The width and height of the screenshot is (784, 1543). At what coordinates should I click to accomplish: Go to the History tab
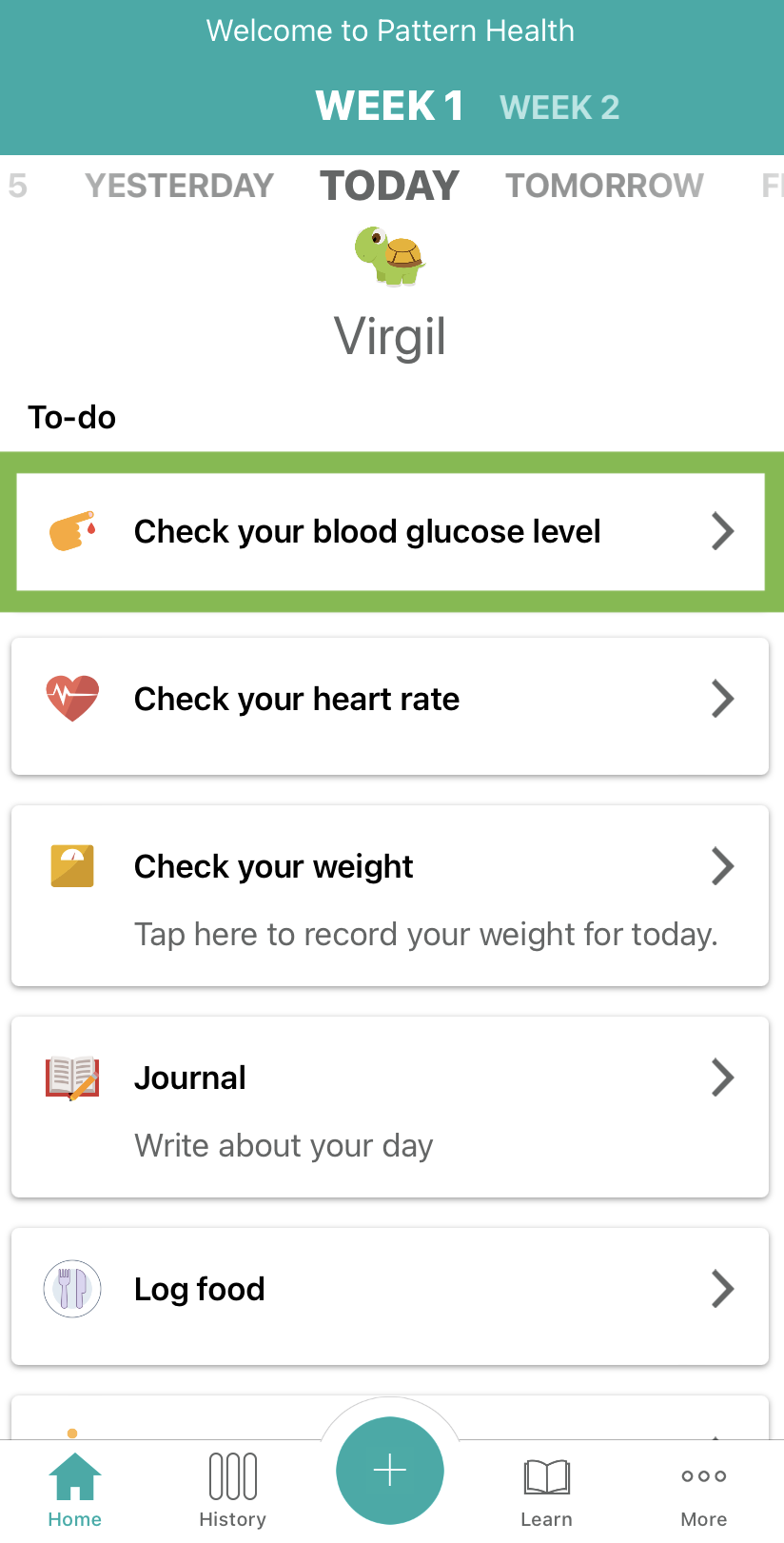coord(233,1491)
